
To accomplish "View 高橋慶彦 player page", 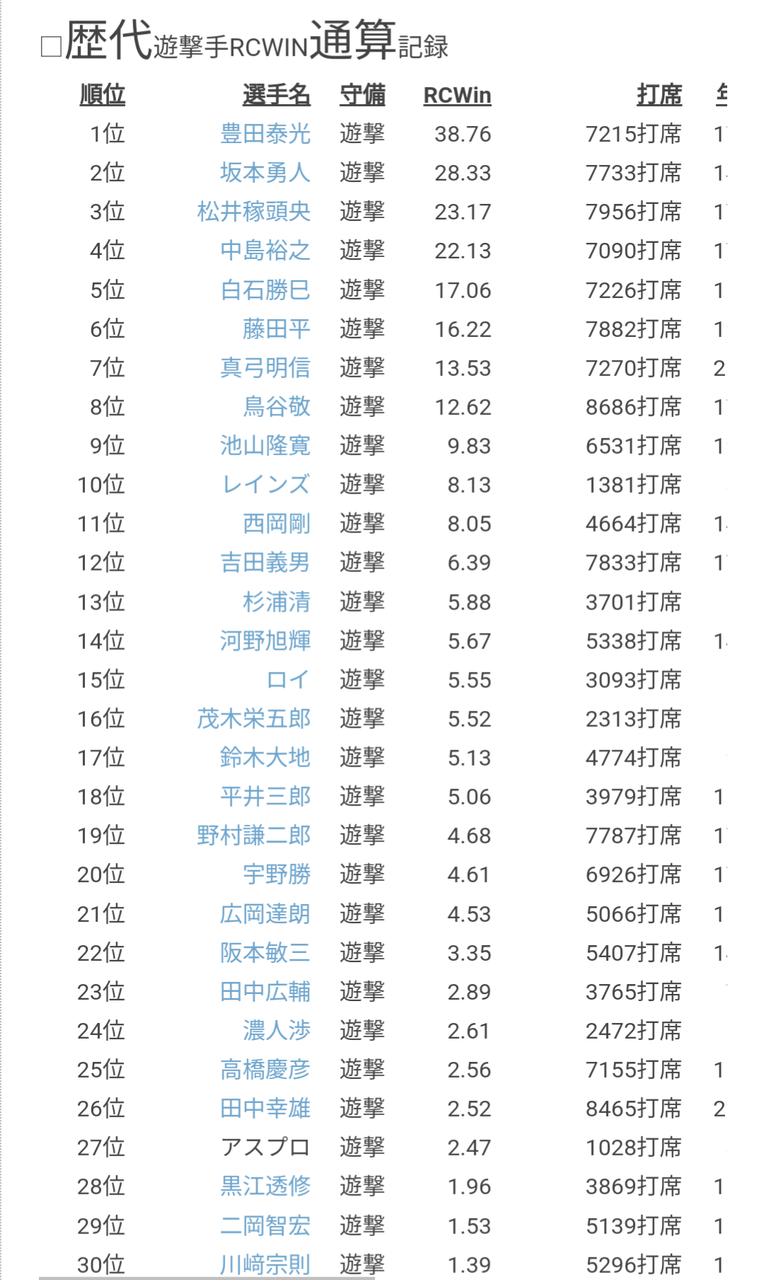I will click(265, 1070).
